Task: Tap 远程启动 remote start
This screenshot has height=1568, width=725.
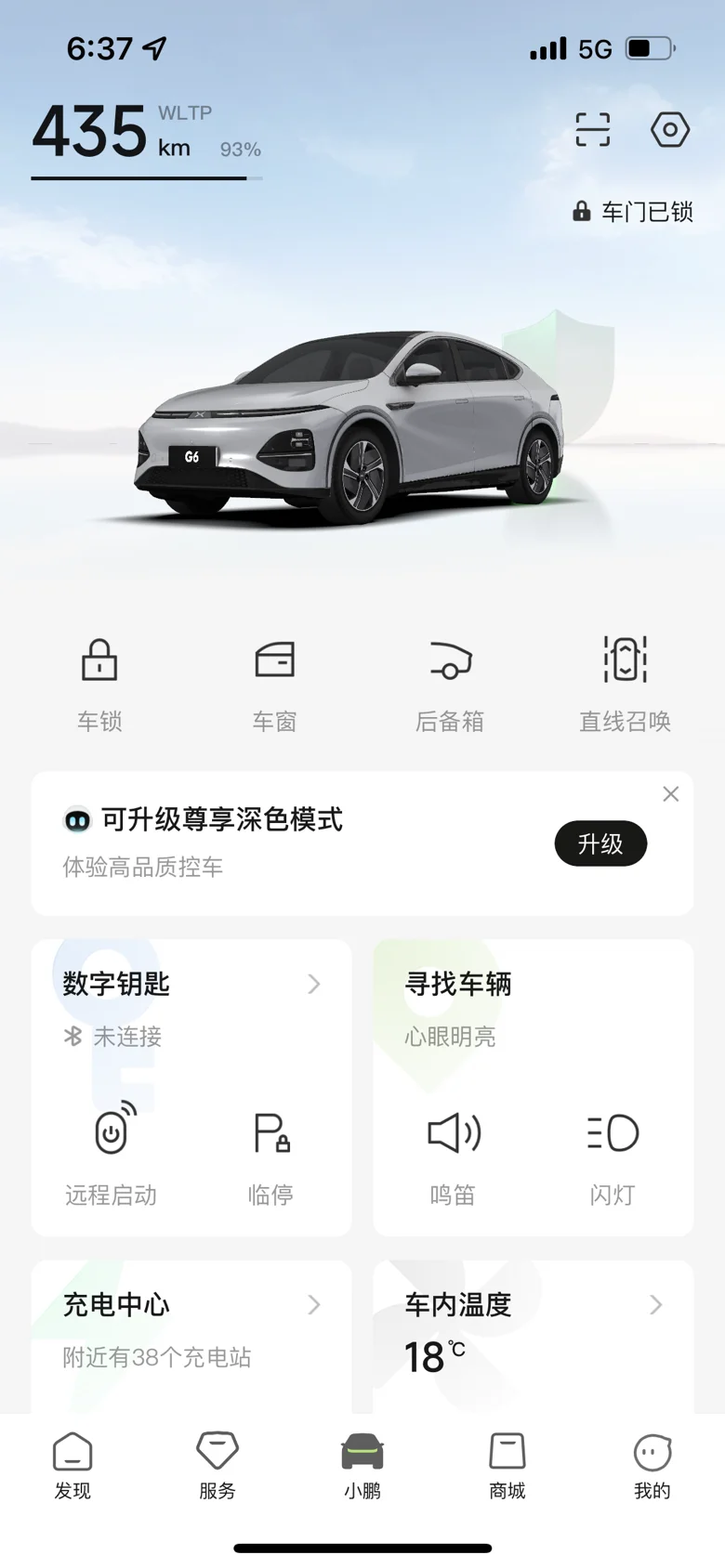Action: pos(111,1153)
